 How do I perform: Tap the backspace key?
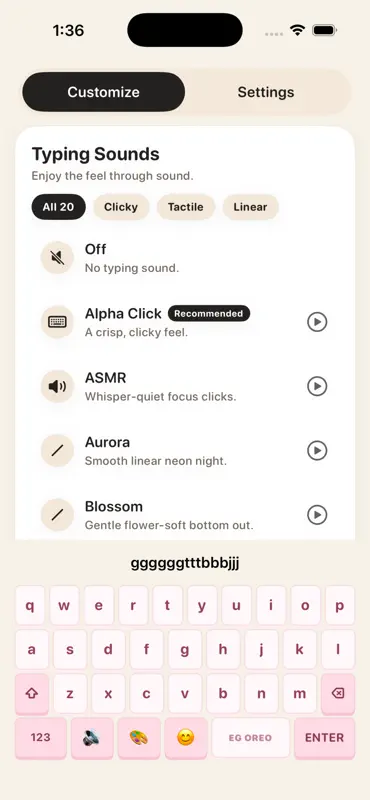pos(338,694)
